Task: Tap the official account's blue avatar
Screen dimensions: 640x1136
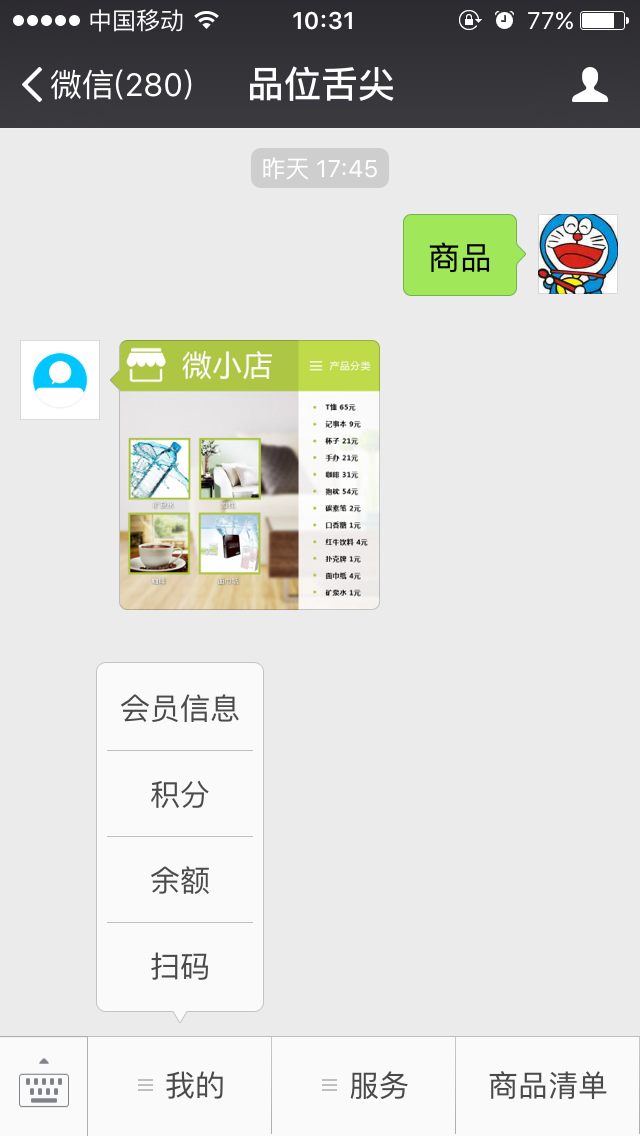Action: click(60, 380)
